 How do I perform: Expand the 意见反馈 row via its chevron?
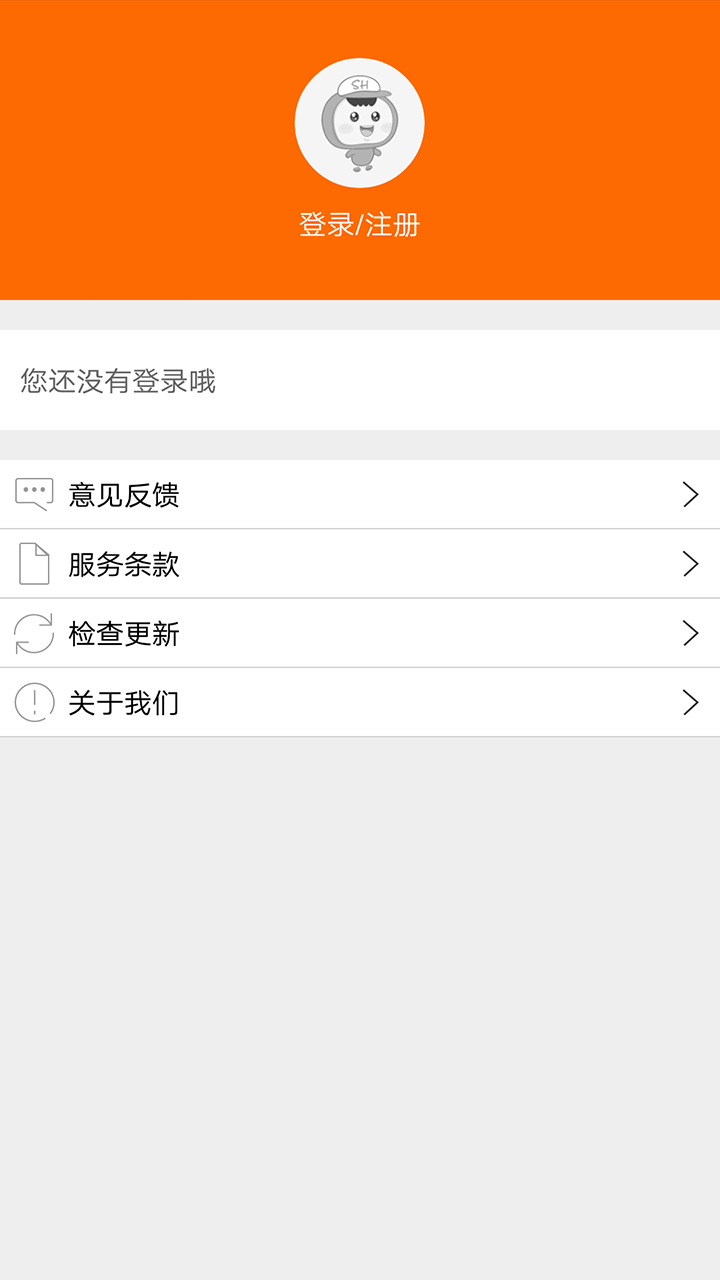pyautogui.click(x=690, y=493)
